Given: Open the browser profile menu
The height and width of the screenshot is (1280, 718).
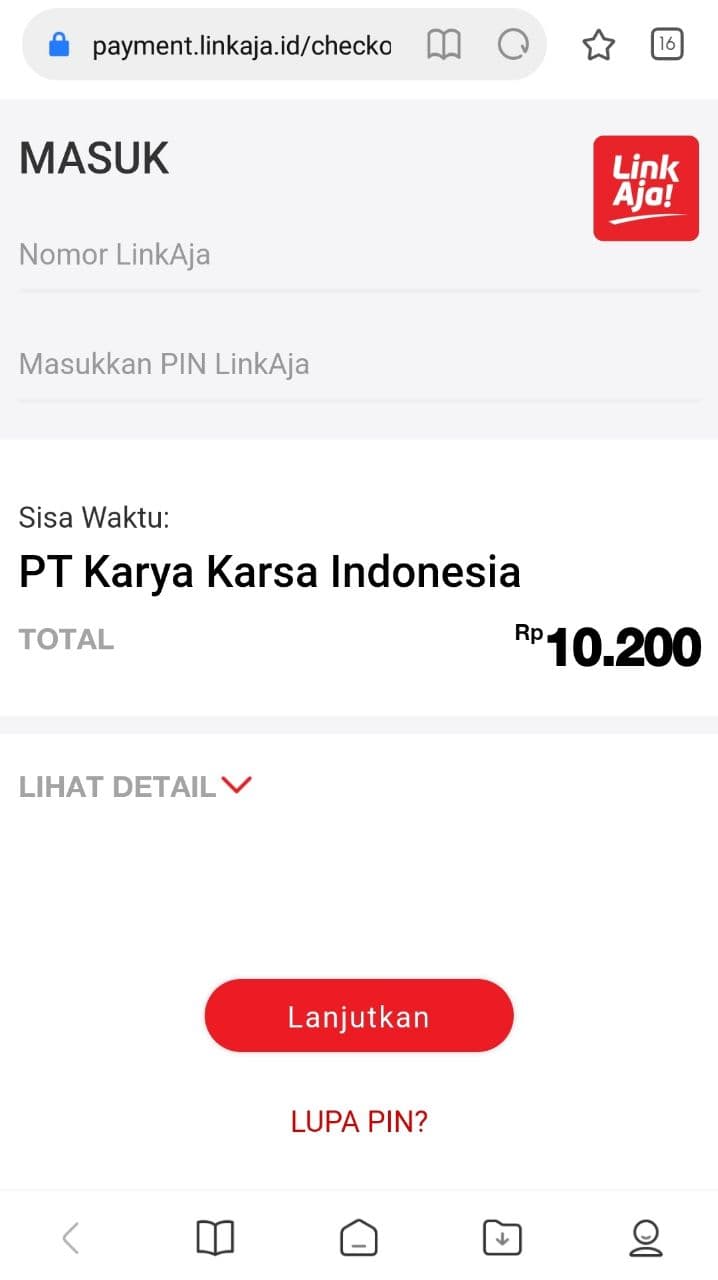Looking at the screenshot, I should point(646,1238).
